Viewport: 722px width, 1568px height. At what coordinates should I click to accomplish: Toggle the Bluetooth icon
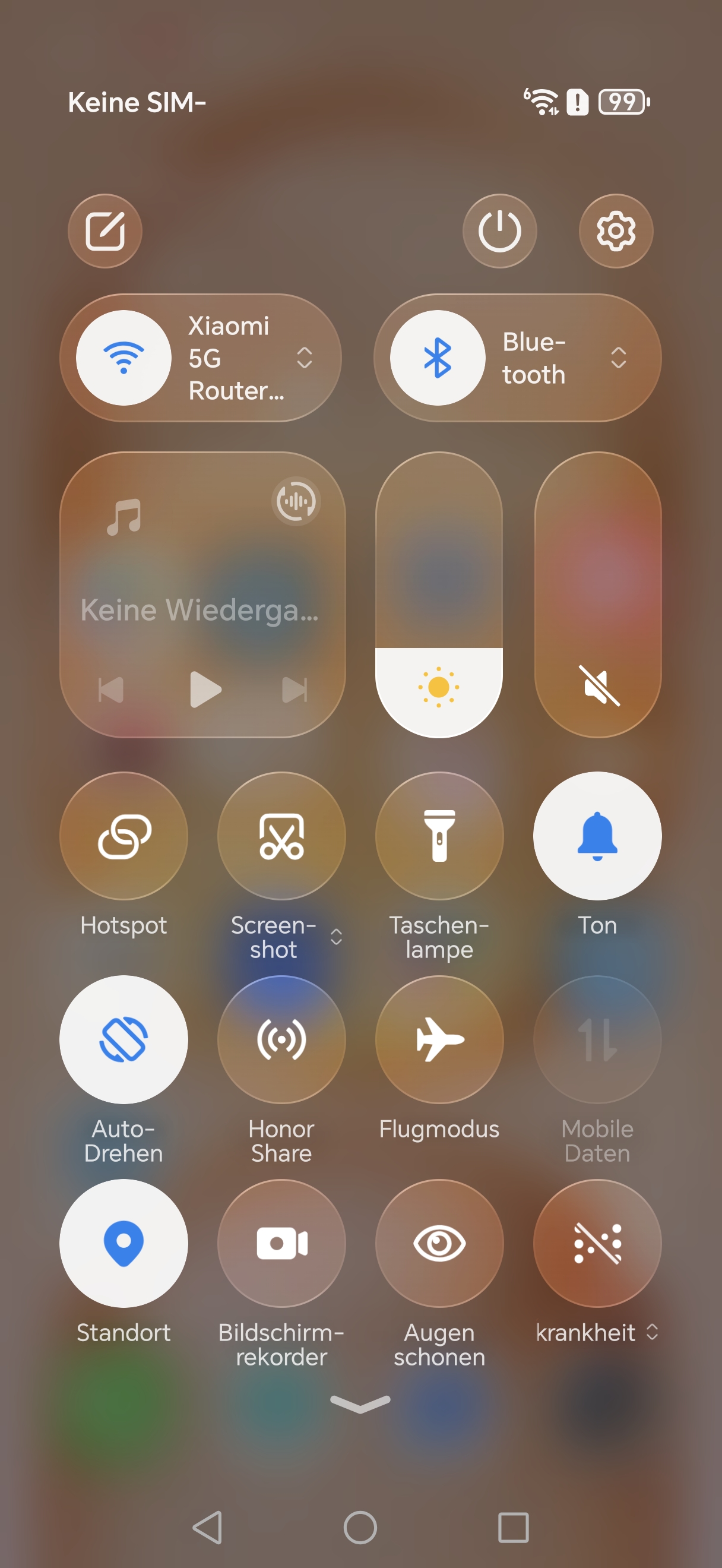[x=438, y=358]
